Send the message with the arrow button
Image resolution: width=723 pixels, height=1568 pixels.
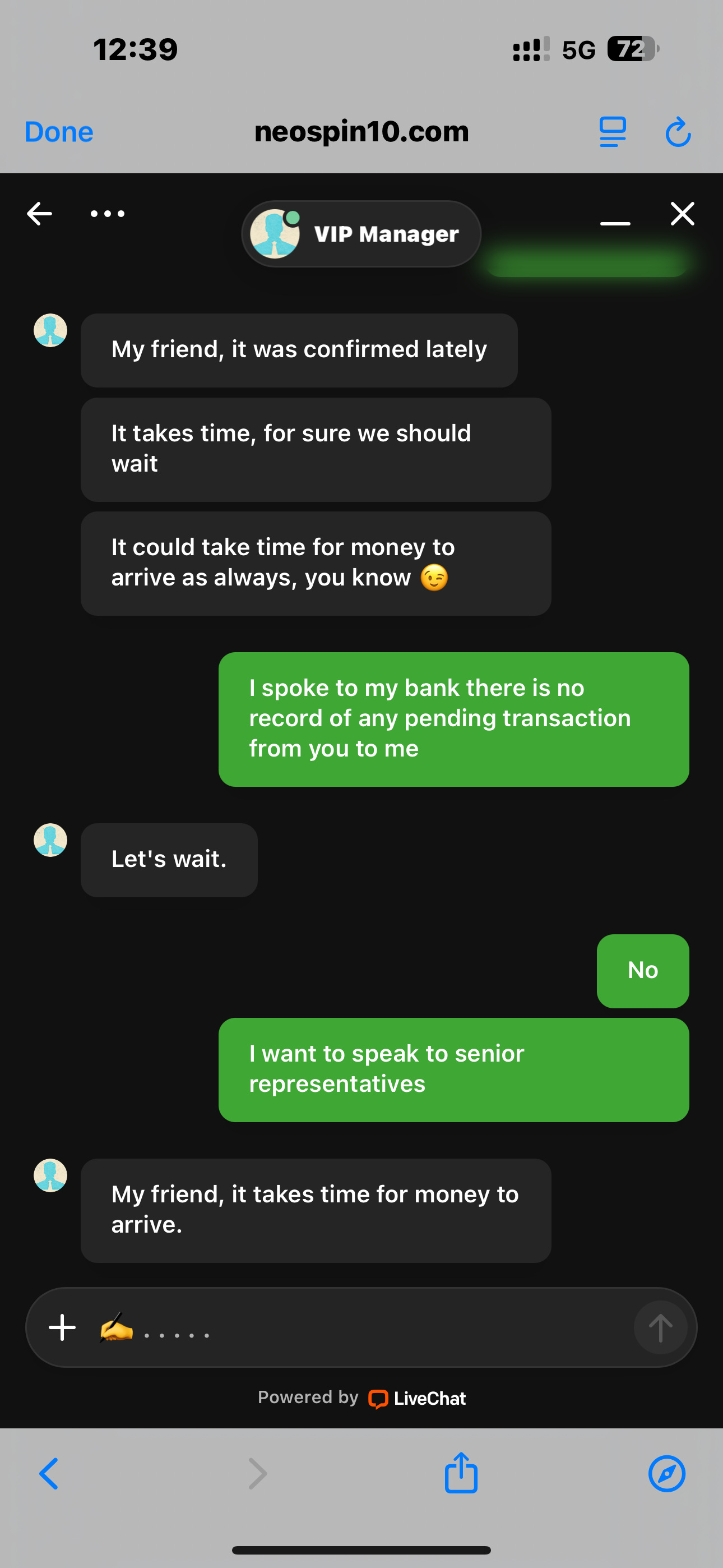660,1327
